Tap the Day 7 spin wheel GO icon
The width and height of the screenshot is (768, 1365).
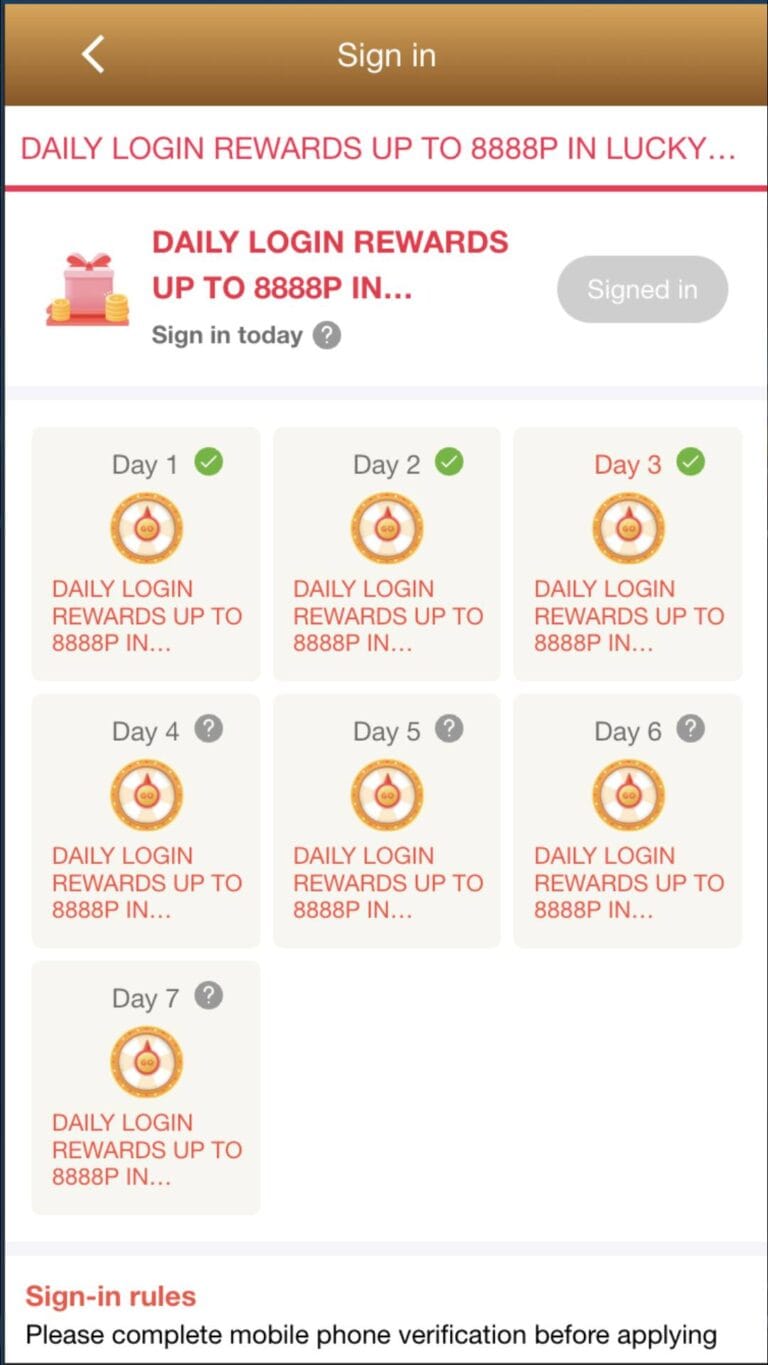(x=145, y=1060)
